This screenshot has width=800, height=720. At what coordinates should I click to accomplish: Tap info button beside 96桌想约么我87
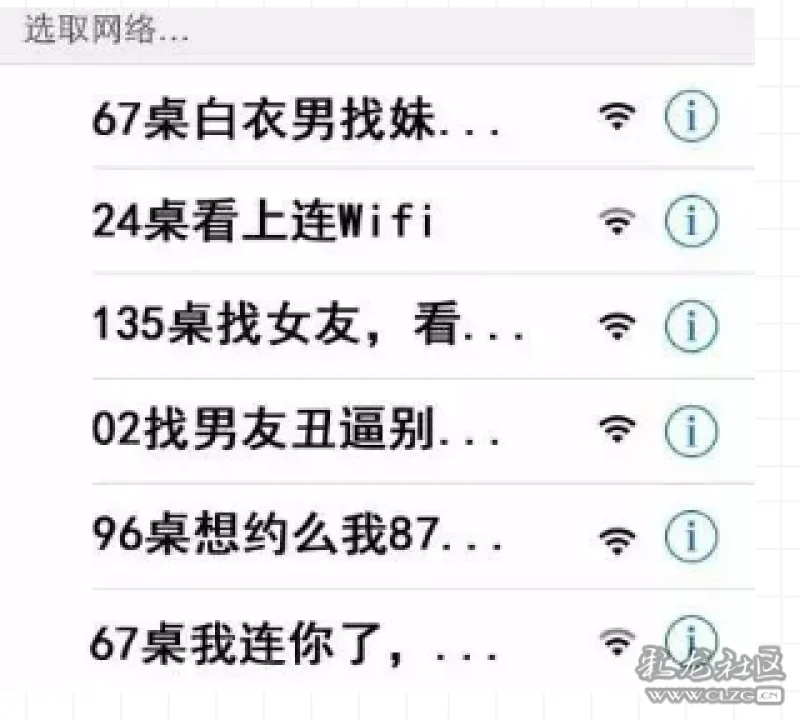[691, 536]
